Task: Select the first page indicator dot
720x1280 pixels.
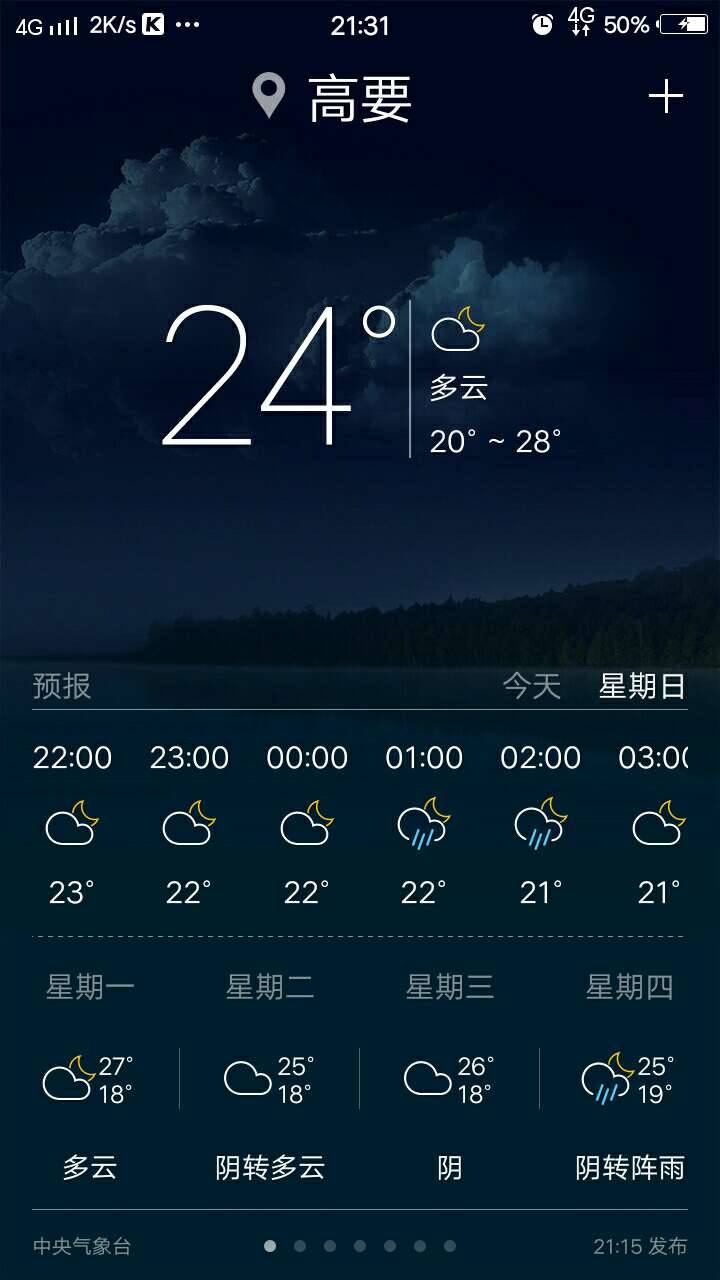Action: [270, 1246]
